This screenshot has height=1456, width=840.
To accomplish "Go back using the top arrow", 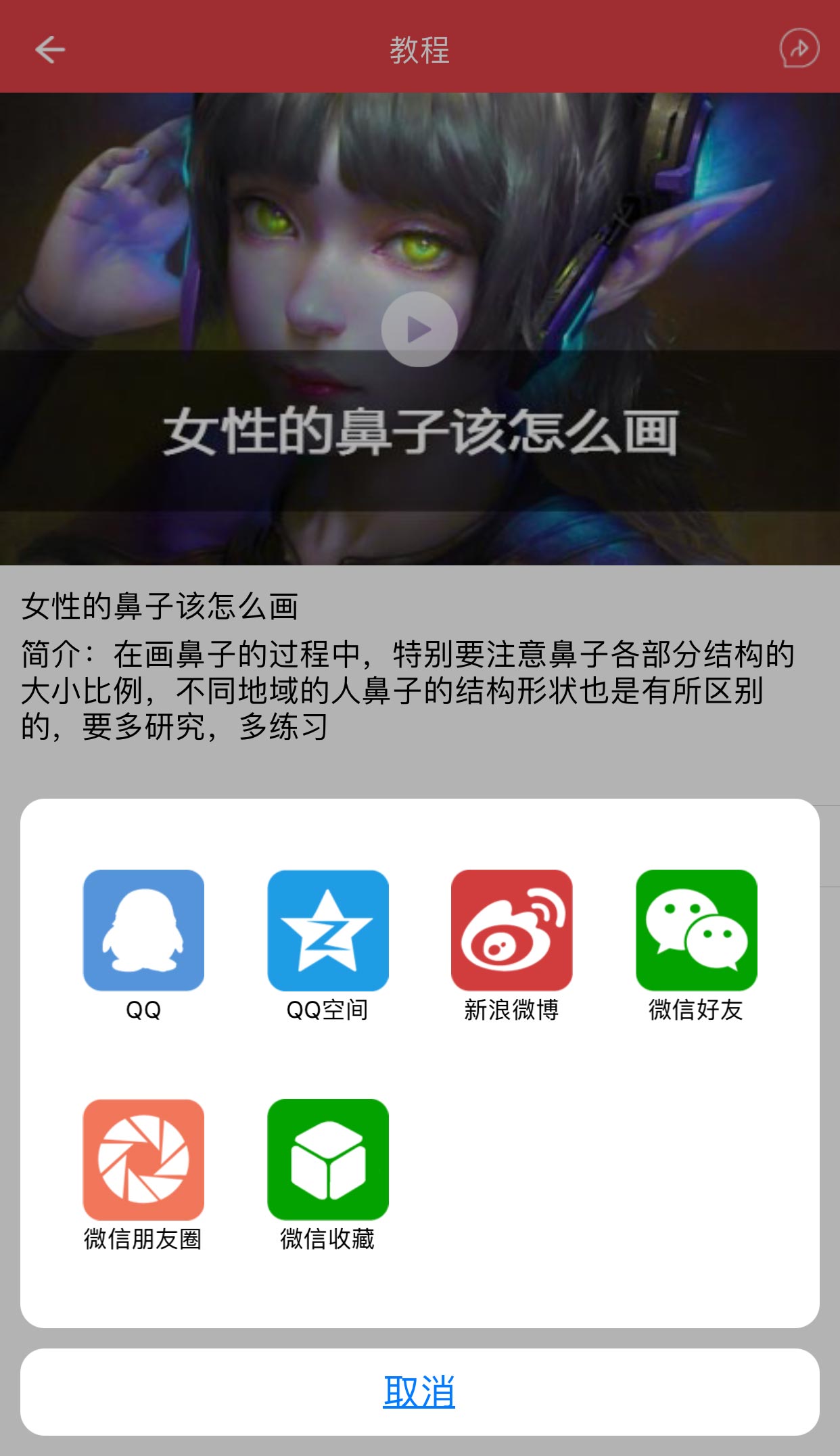I will [50, 49].
